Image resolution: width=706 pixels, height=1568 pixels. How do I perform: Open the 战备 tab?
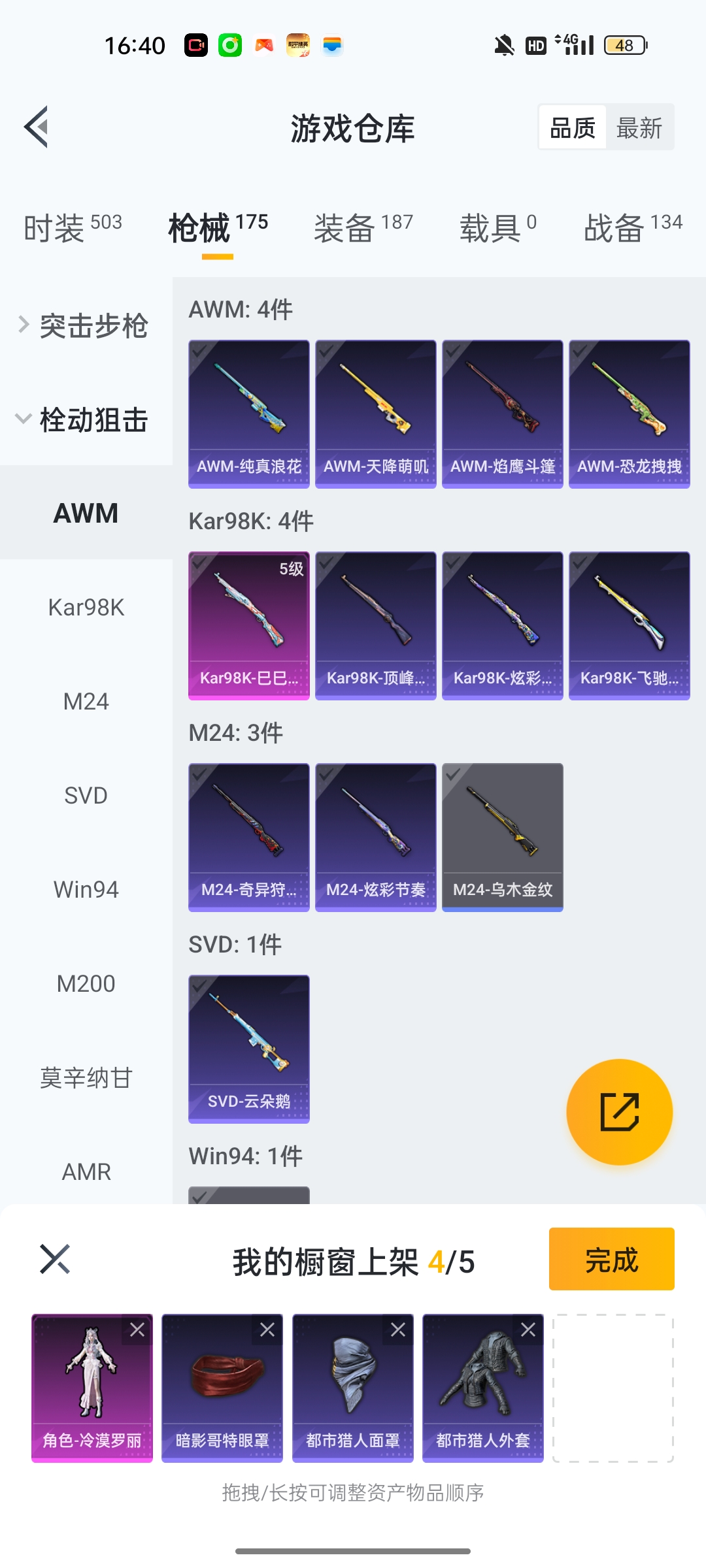(x=632, y=228)
